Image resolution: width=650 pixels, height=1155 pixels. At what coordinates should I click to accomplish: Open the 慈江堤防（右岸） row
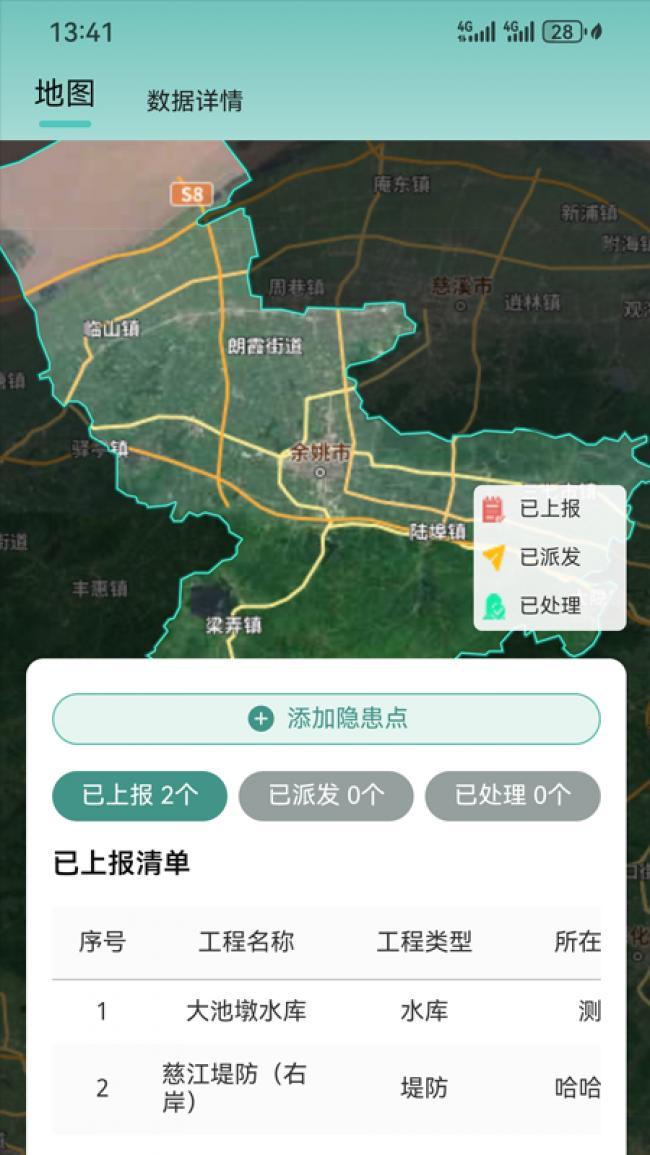pyautogui.click(x=326, y=1088)
